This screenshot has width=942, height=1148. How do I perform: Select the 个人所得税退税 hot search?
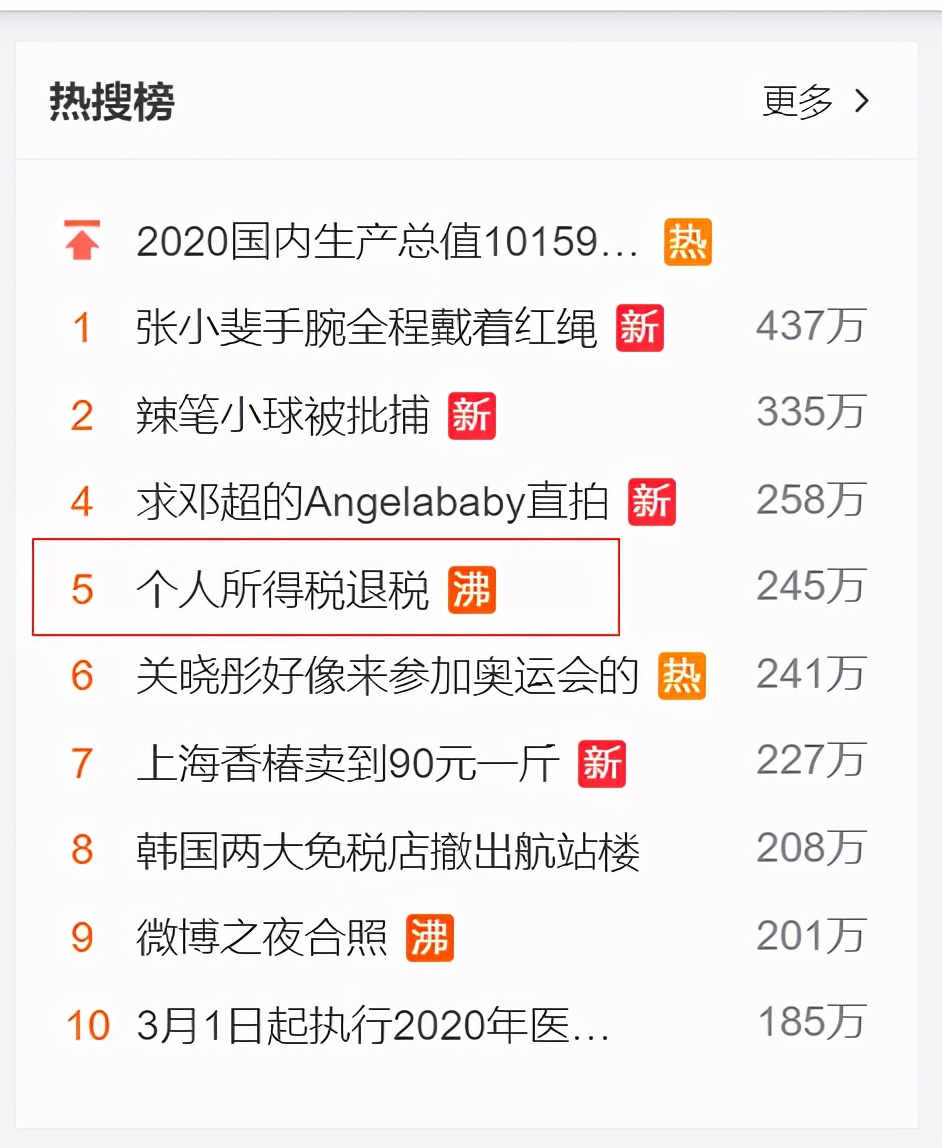283,589
